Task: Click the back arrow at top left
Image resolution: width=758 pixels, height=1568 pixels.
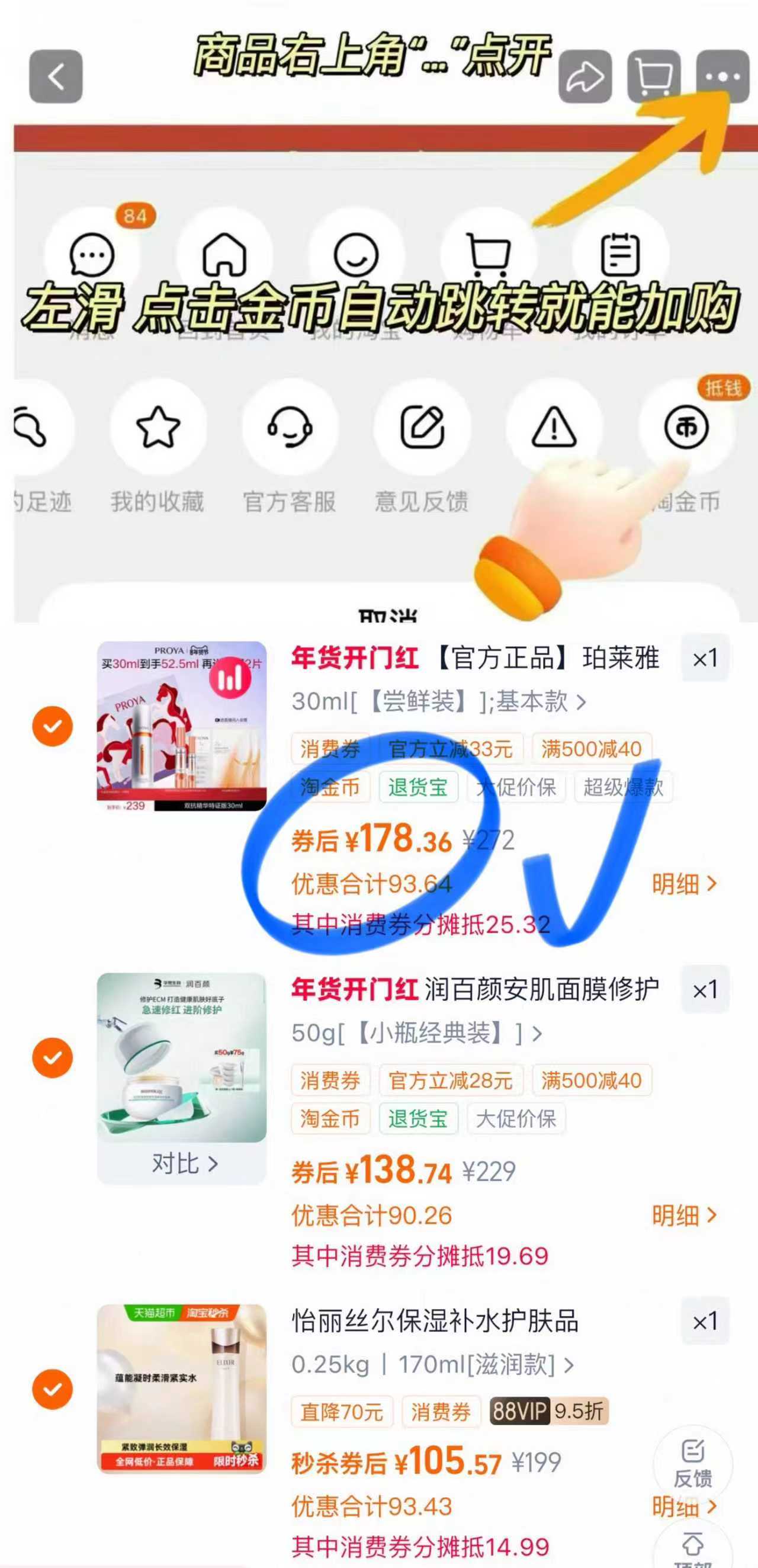Action: (56, 76)
